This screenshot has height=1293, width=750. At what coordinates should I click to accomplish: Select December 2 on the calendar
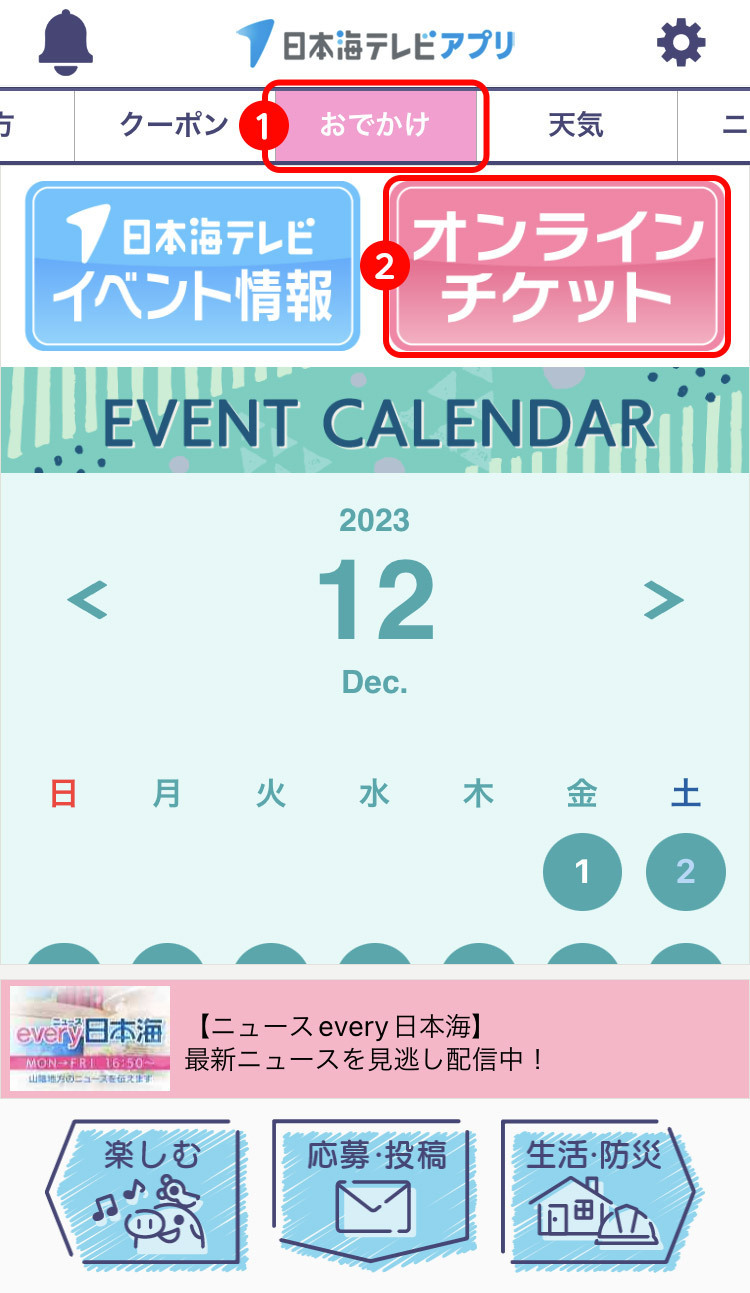(x=685, y=872)
